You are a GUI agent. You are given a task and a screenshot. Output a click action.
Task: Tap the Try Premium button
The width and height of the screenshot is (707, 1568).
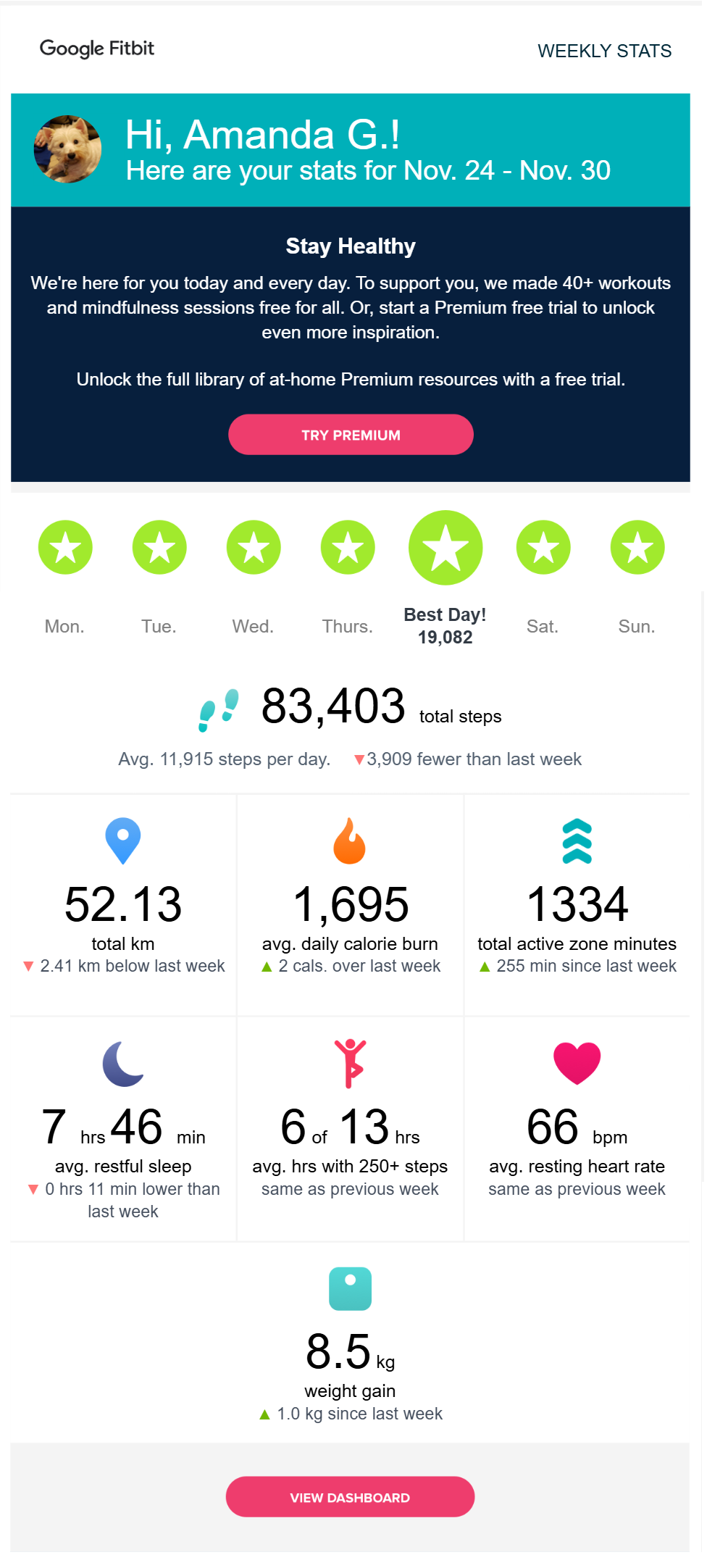pyautogui.click(x=351, y=435)
